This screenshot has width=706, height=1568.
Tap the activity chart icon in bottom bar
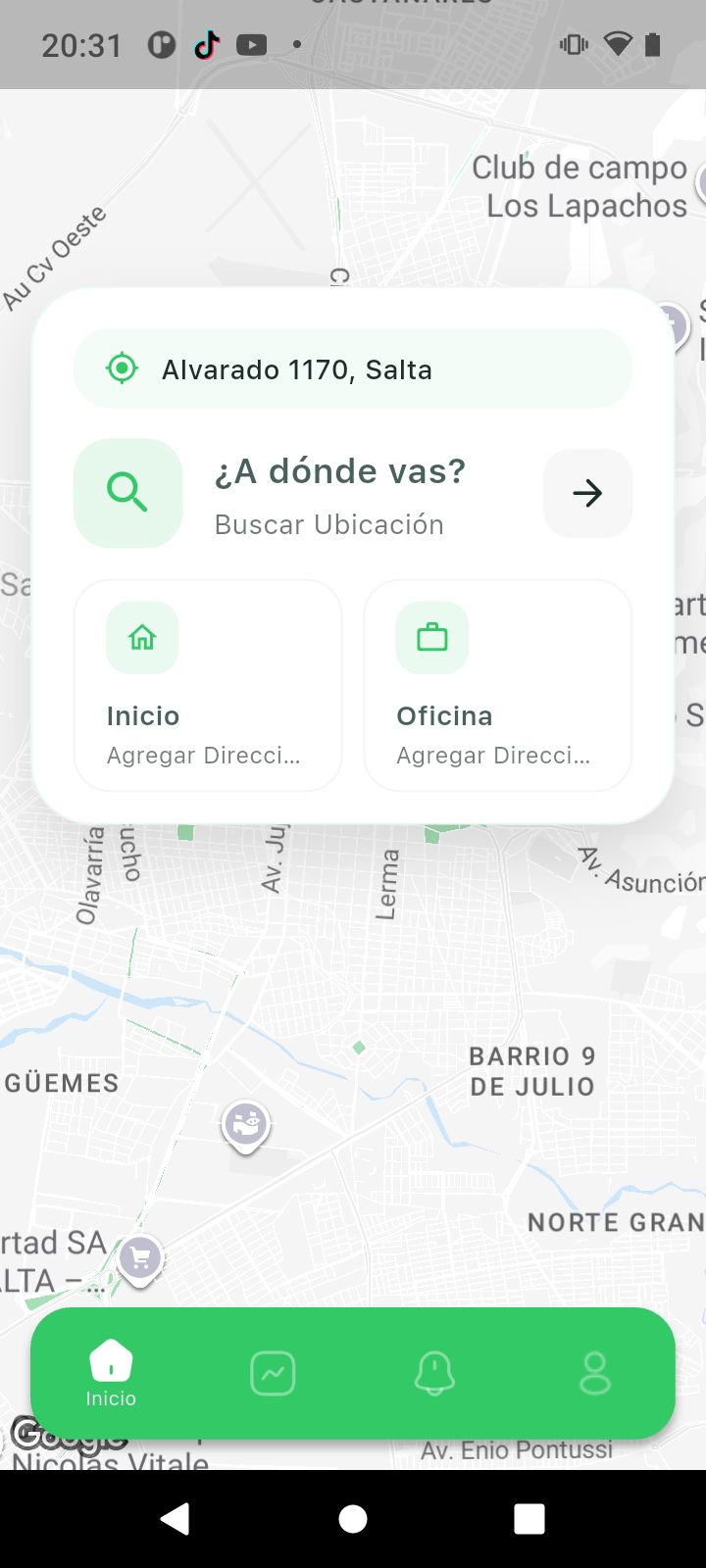pos(273,1373)
